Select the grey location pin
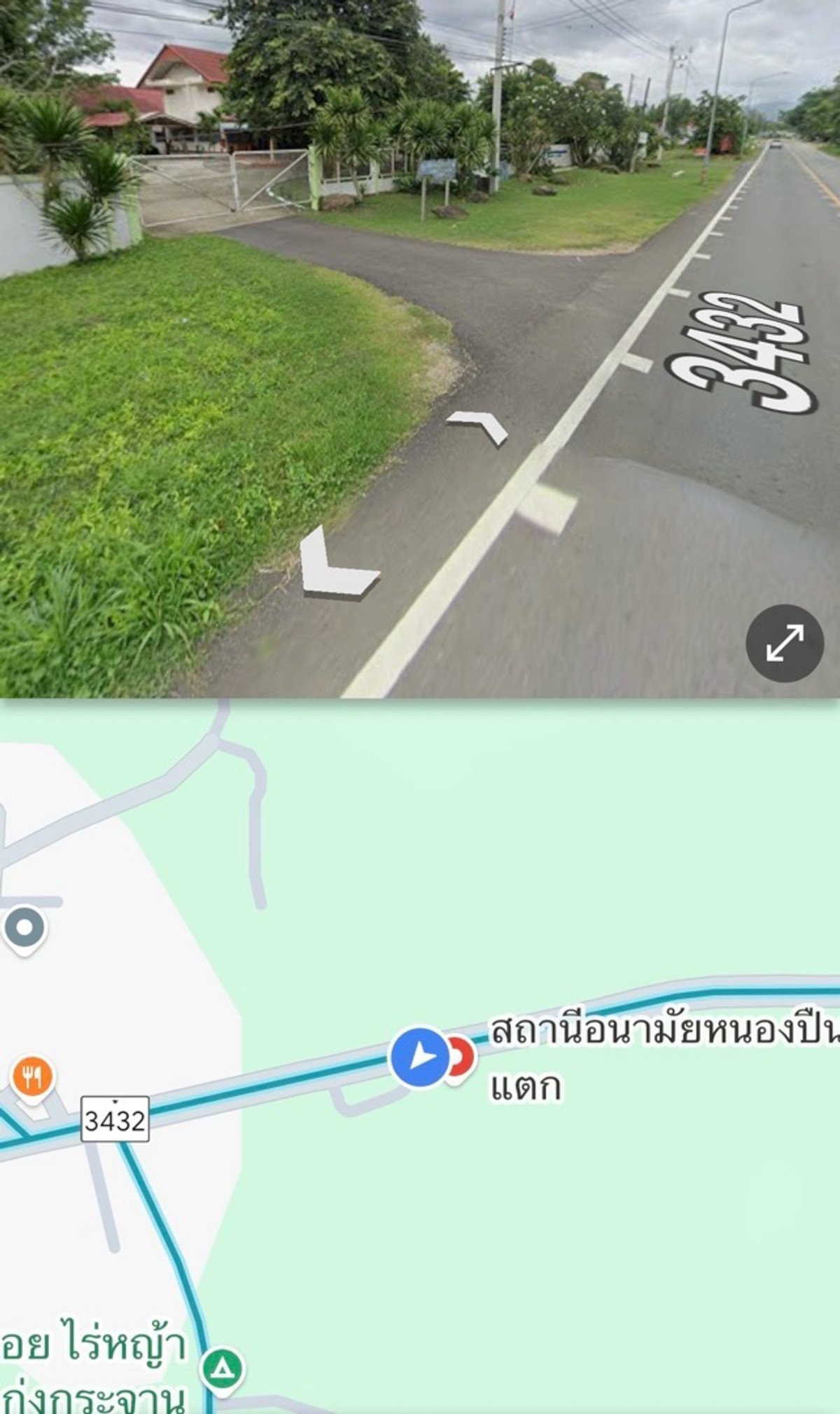Image resolution: width=840 pixels, height=1414 pixels. pos(24,928)
